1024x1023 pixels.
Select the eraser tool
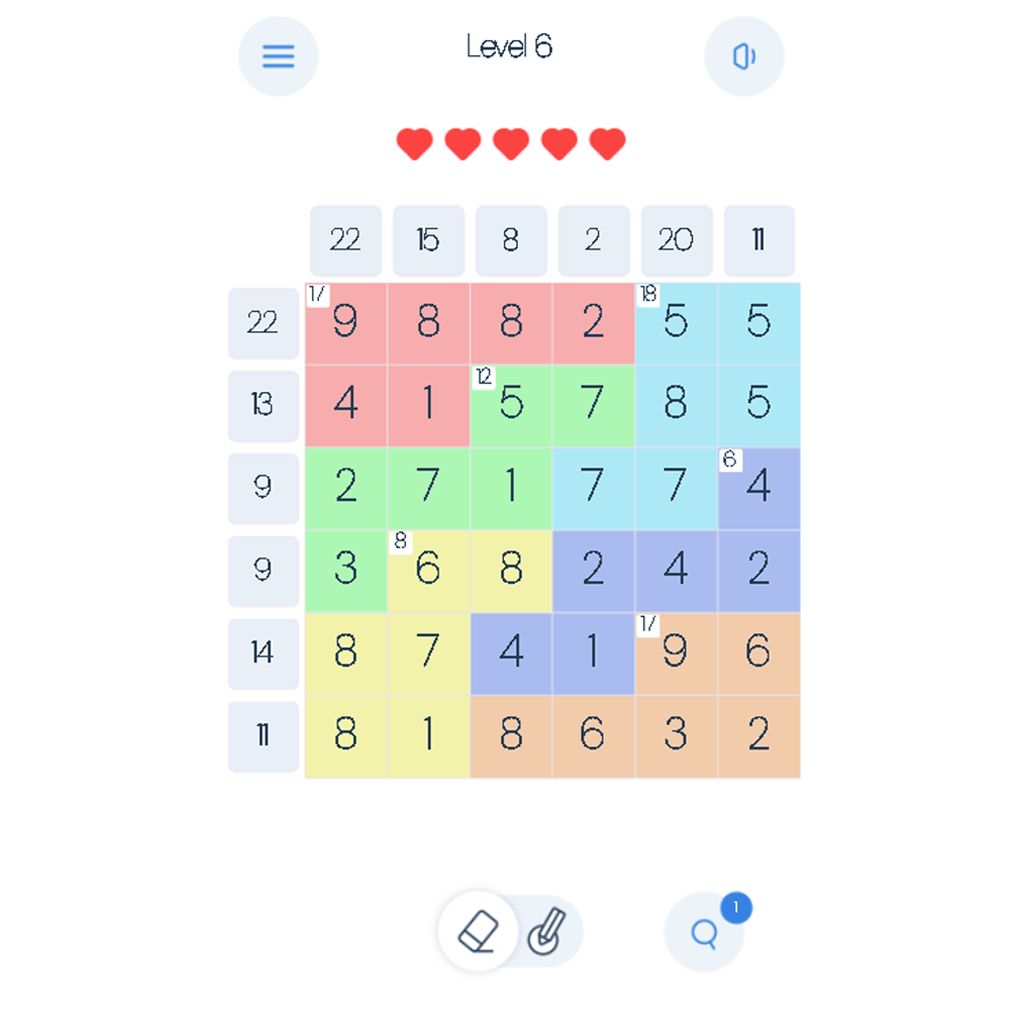click(478, 932)
